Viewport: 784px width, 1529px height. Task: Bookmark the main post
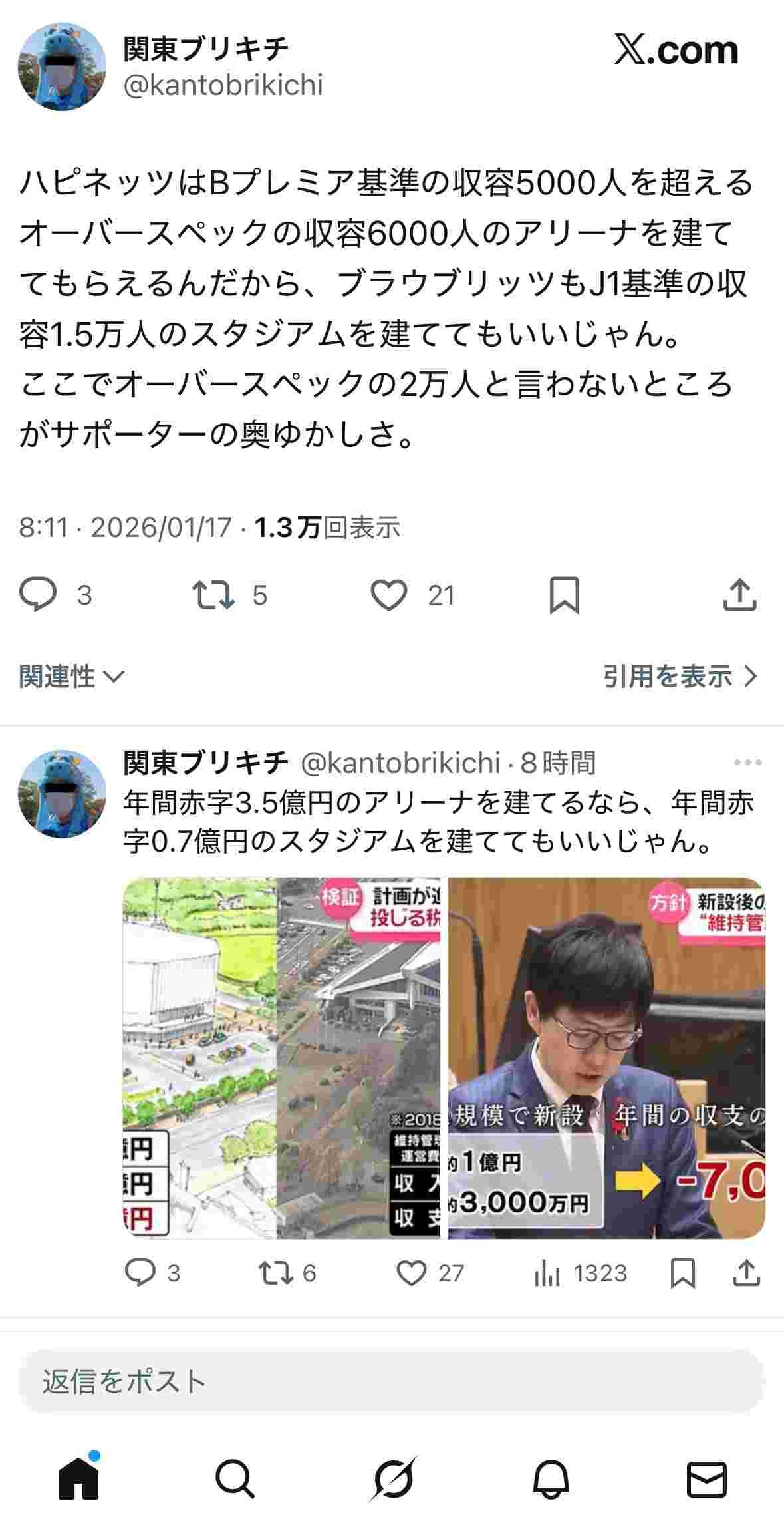564,595
